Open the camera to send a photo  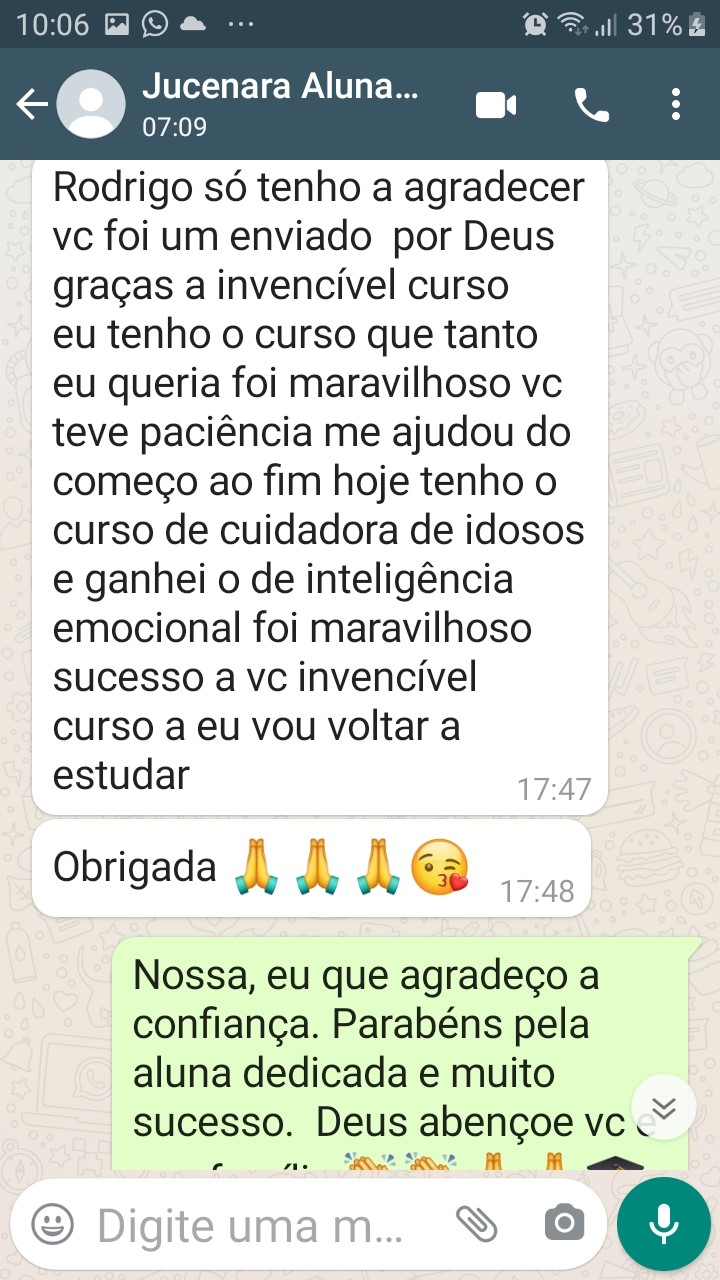coord(565,1222)
